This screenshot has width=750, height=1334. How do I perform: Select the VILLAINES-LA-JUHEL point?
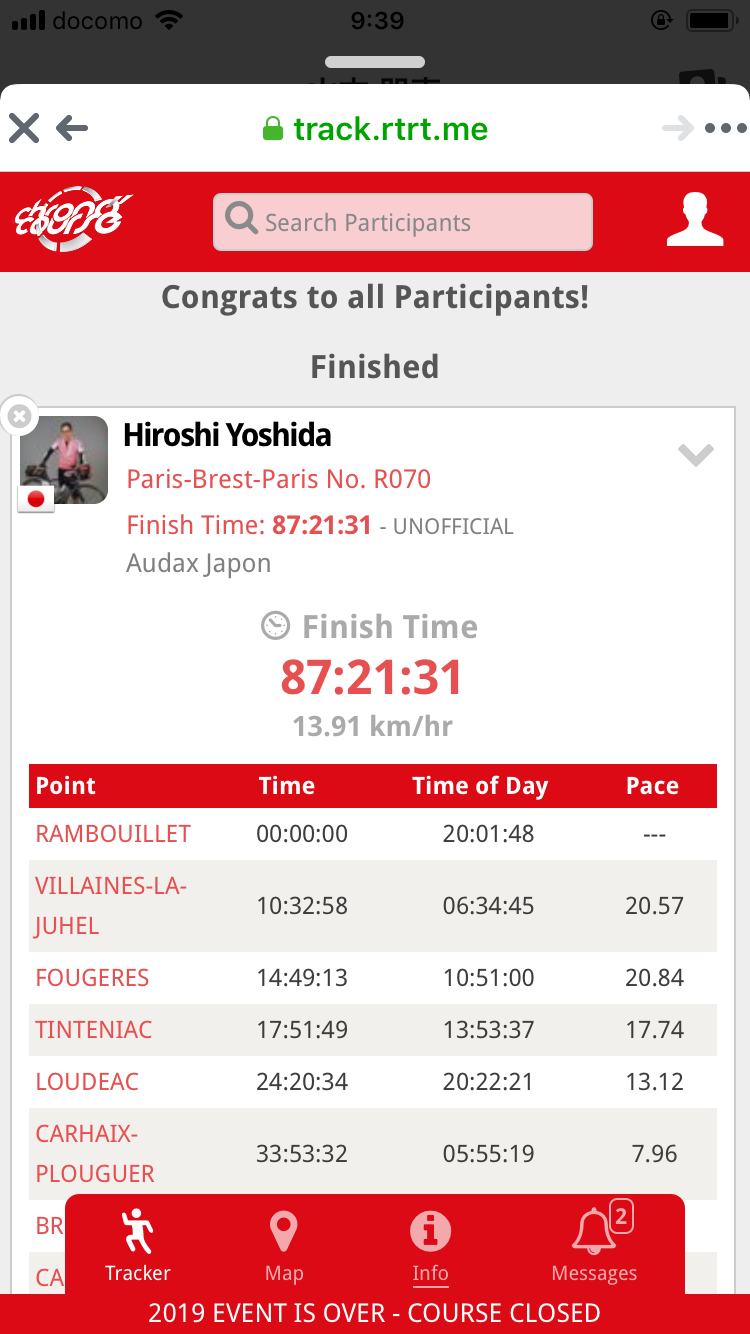point(111,906)
